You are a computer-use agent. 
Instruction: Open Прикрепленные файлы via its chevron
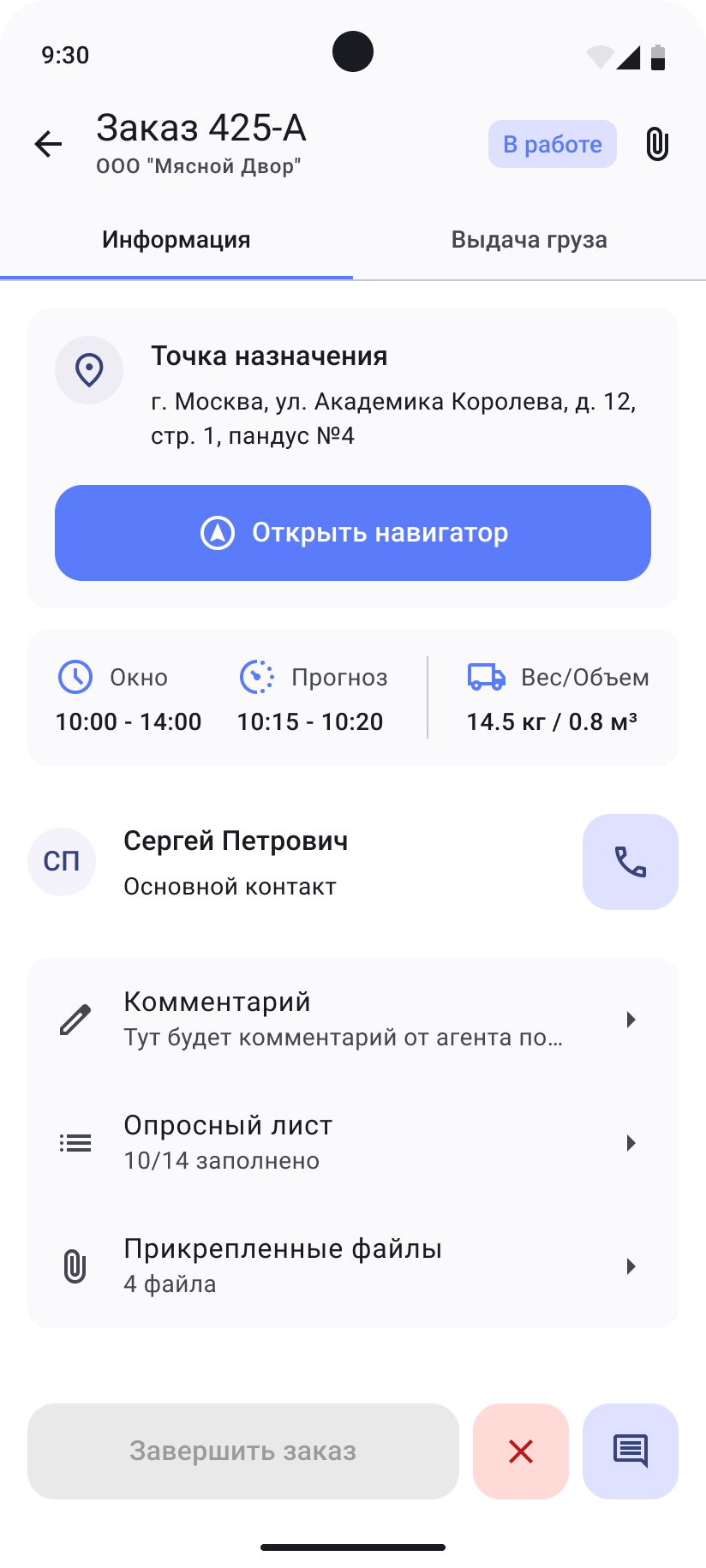pos(632,1266)
